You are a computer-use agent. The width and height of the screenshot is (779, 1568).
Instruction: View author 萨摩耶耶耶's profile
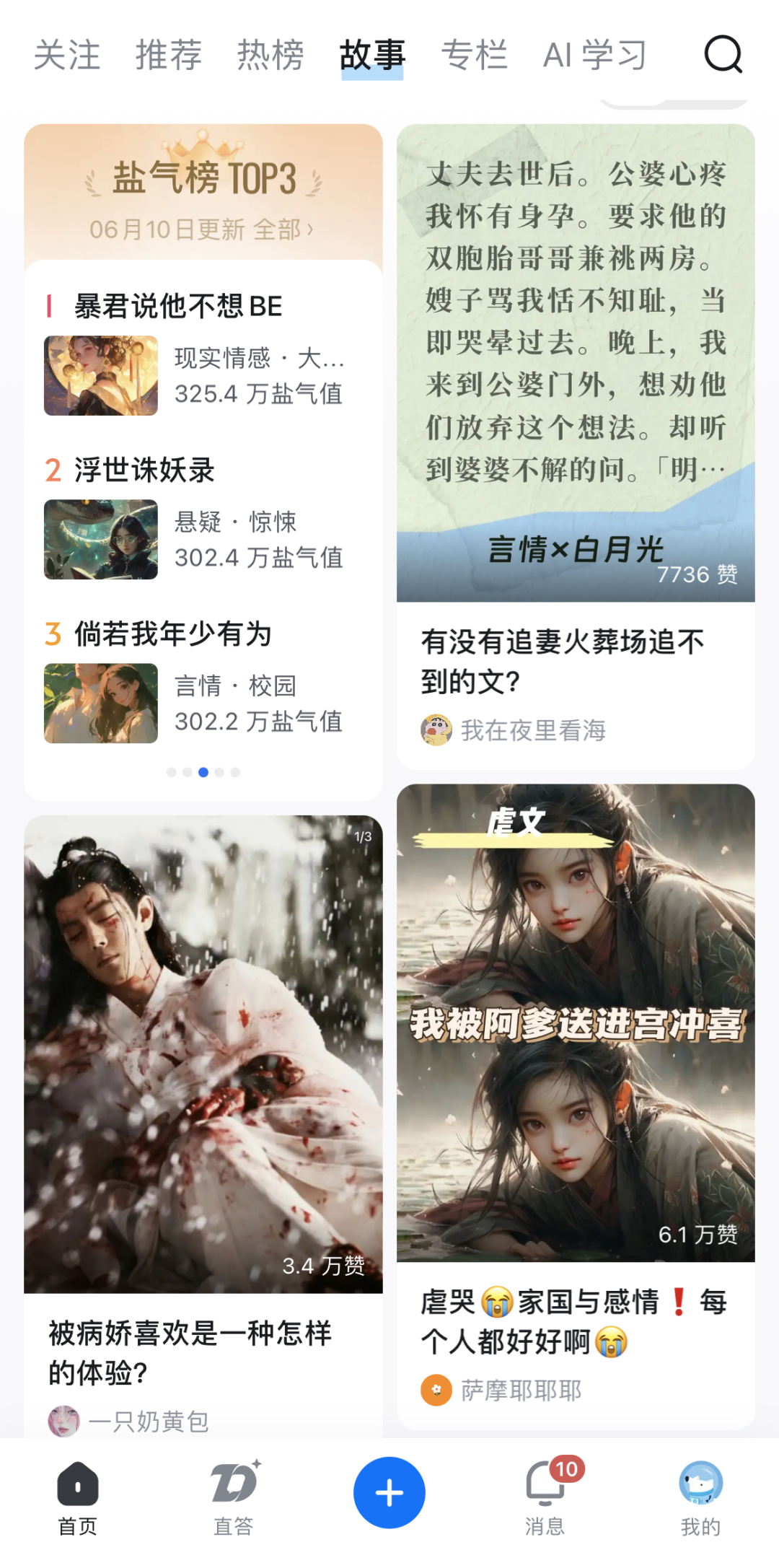[520, 1390]
